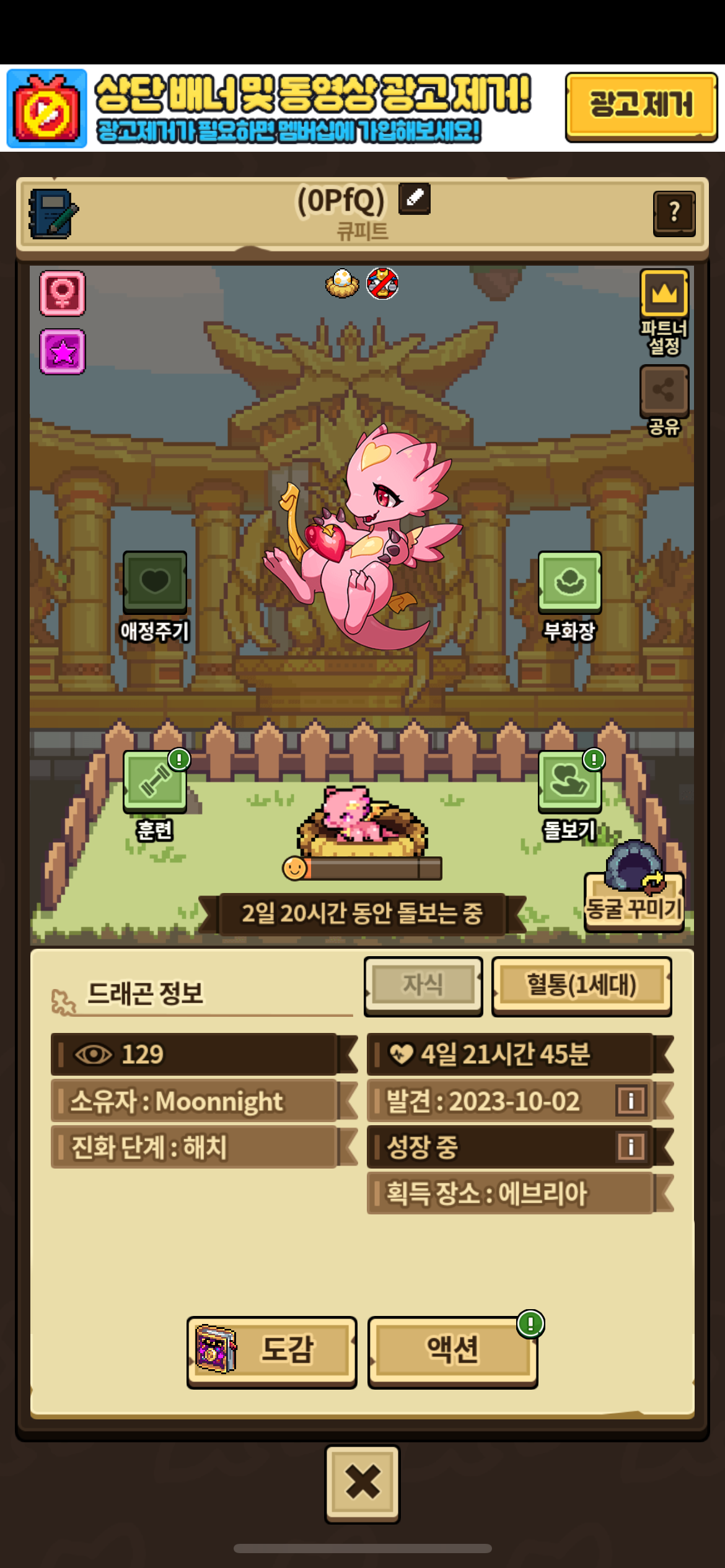
Task: Tap the 애정주기 heart button
Action: (155, 582)
